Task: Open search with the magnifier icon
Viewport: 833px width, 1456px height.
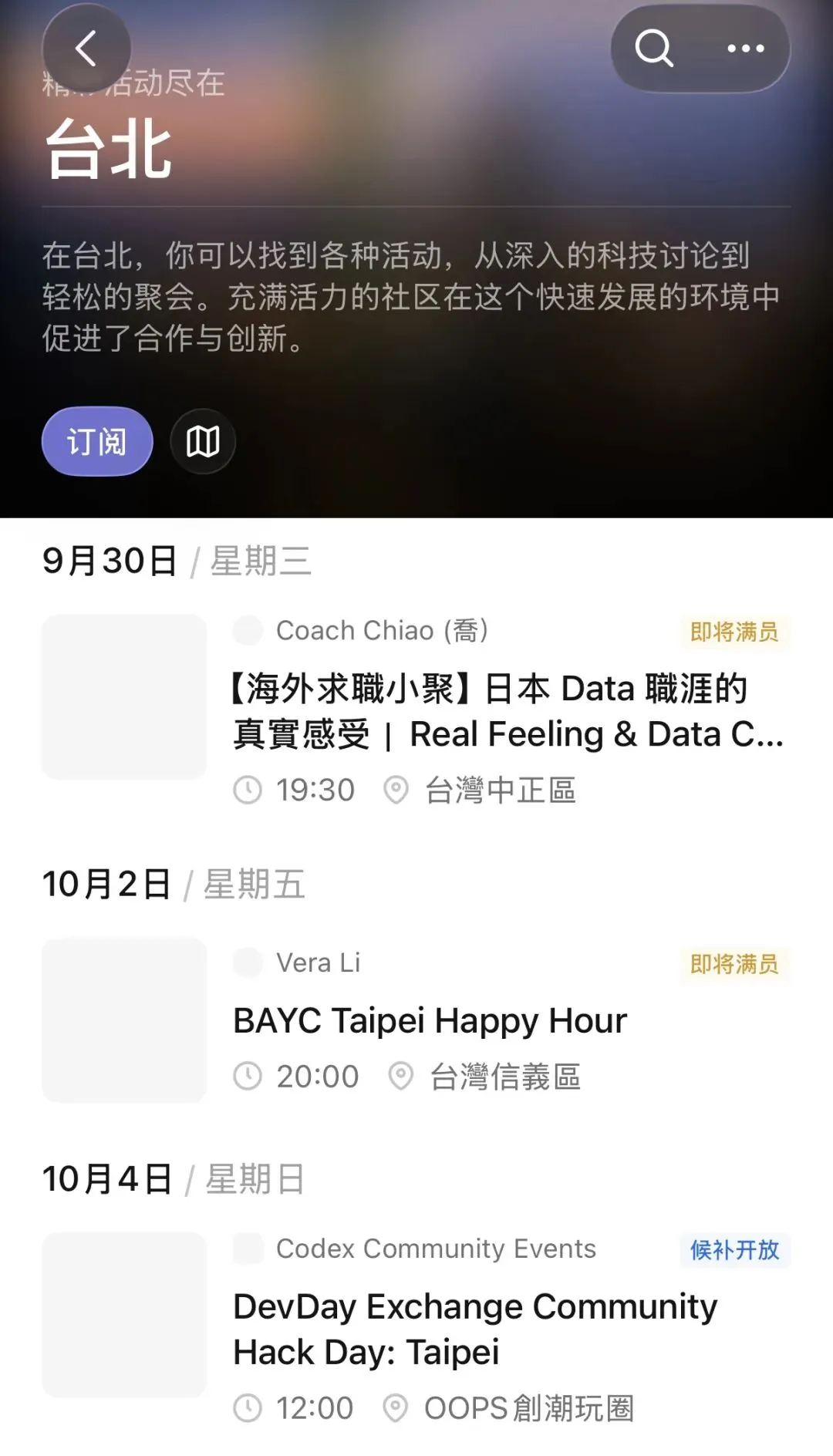Action: click(x=654, y=49)
